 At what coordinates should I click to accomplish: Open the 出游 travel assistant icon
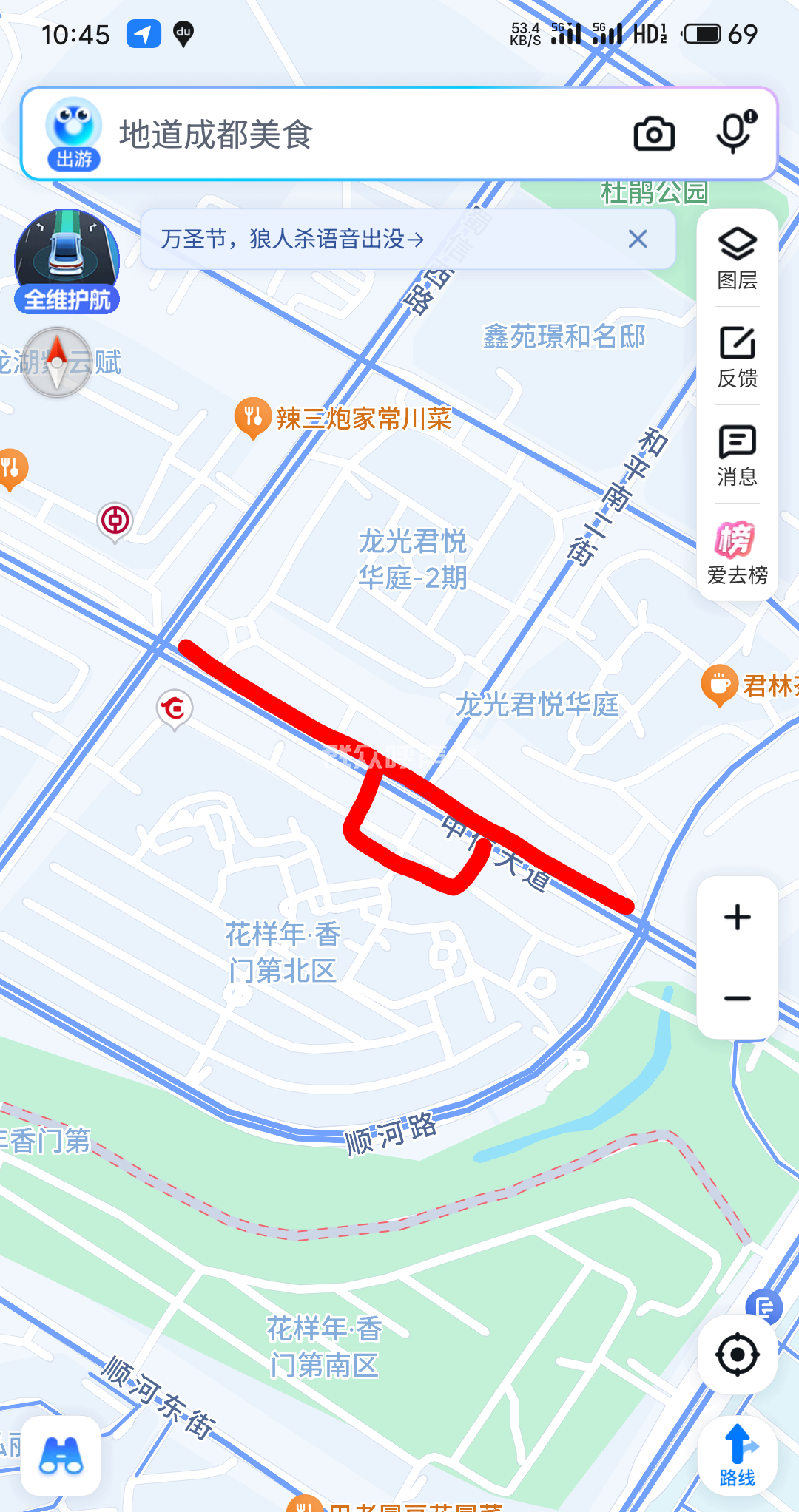click(x=73, y=133)
